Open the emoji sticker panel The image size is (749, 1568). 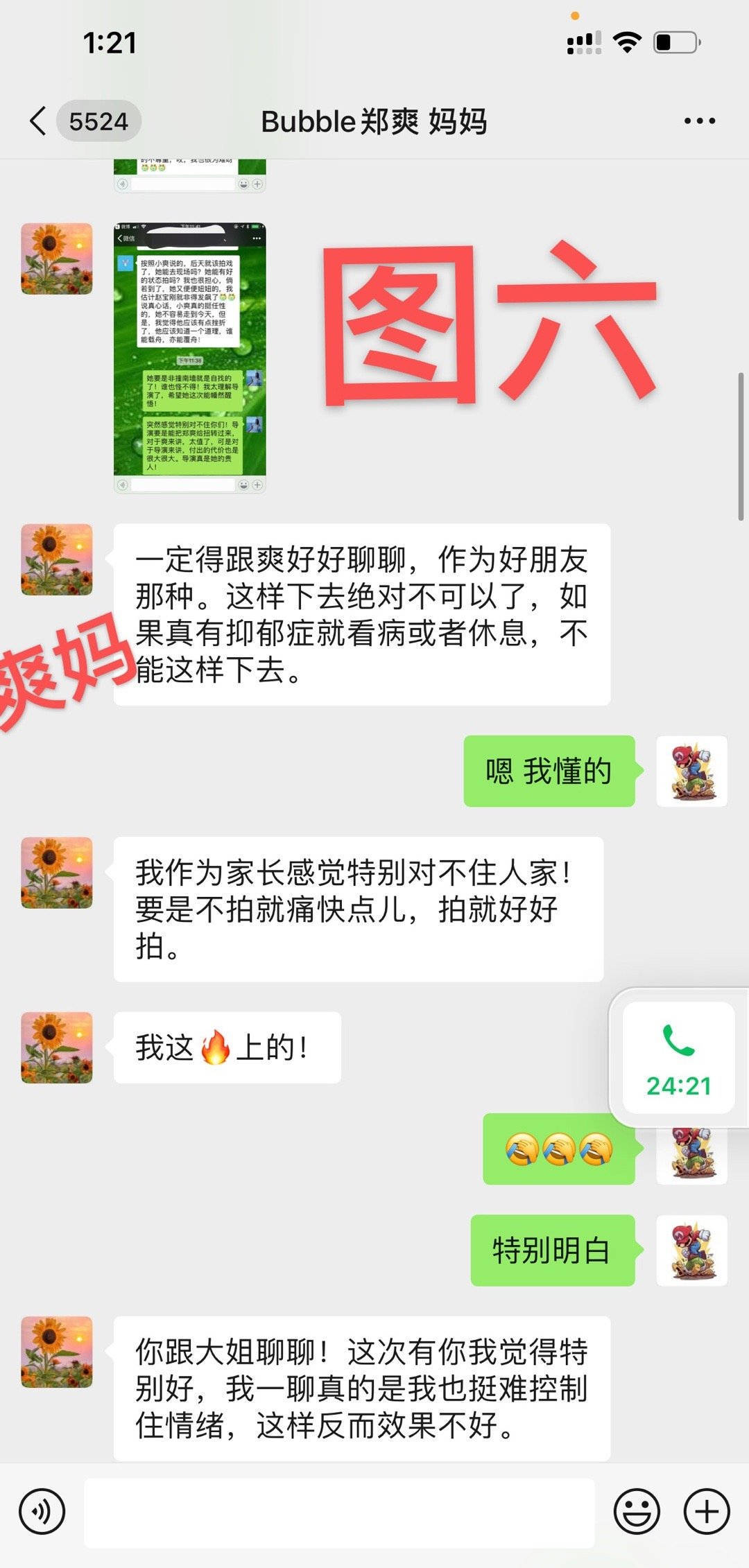637,1511
